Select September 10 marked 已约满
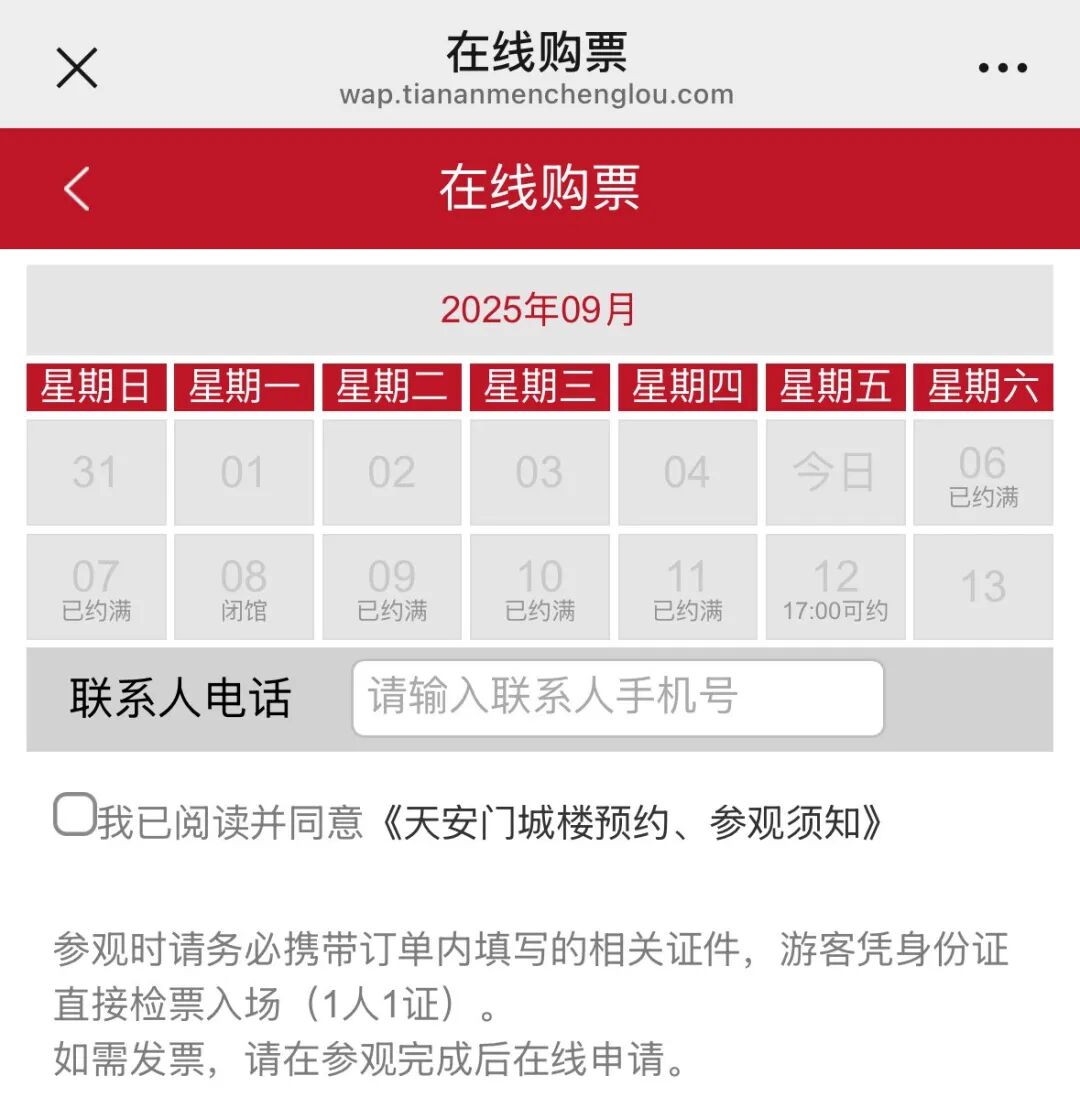 click(539, 587)
